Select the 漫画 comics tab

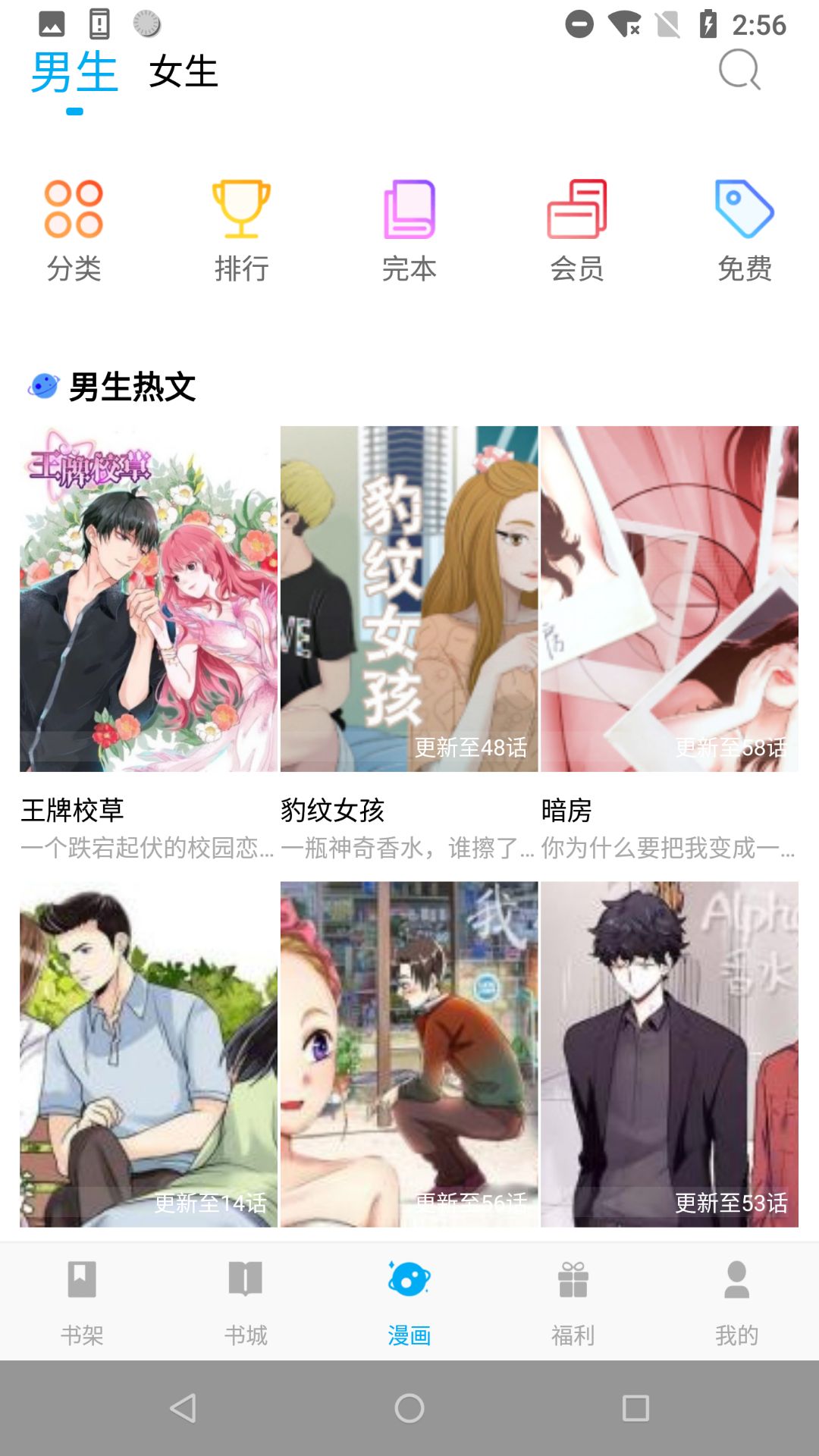[x=409, y=1302]
